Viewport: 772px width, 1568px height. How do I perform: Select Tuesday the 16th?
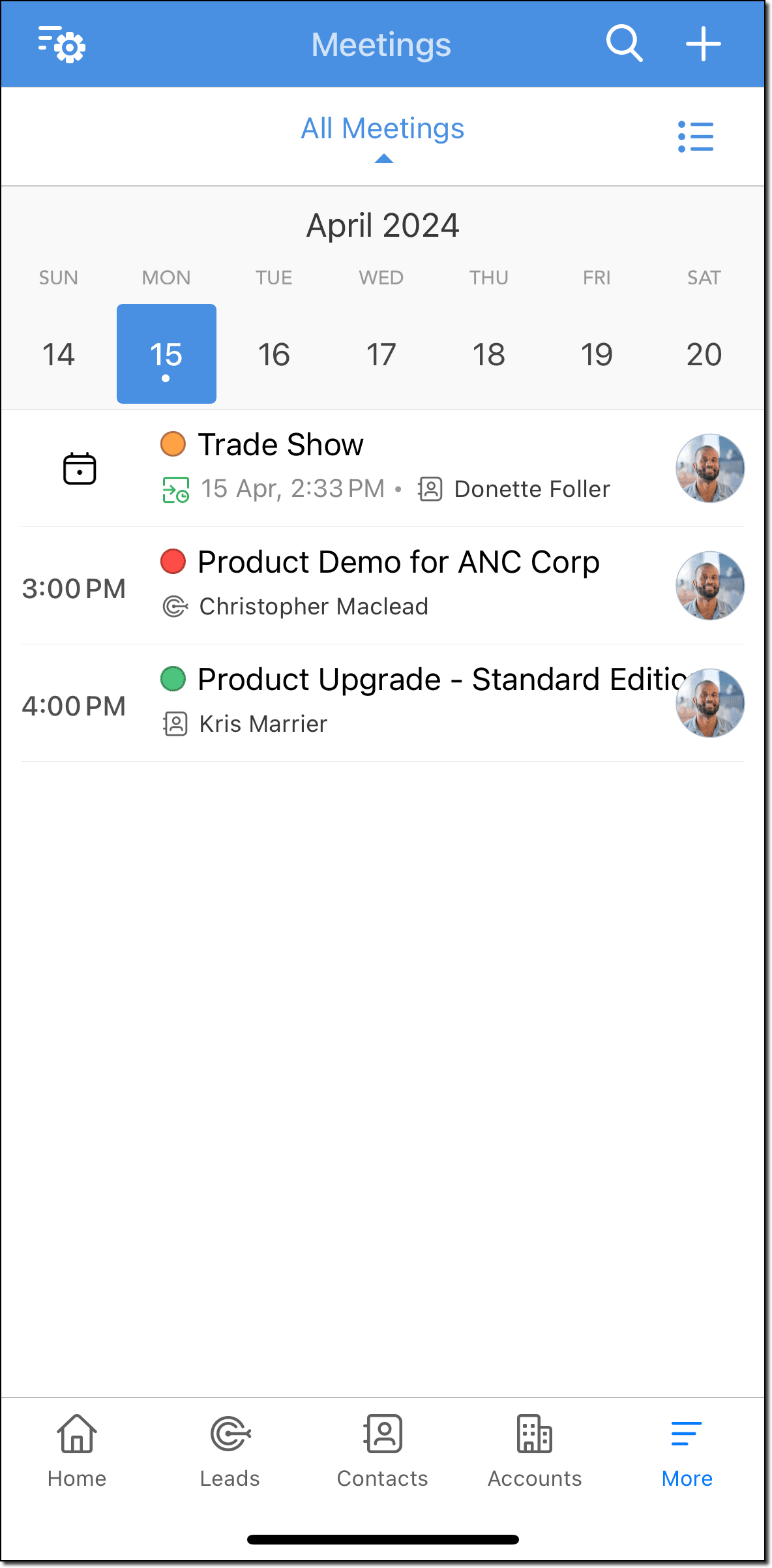click(x=274, y=354)
